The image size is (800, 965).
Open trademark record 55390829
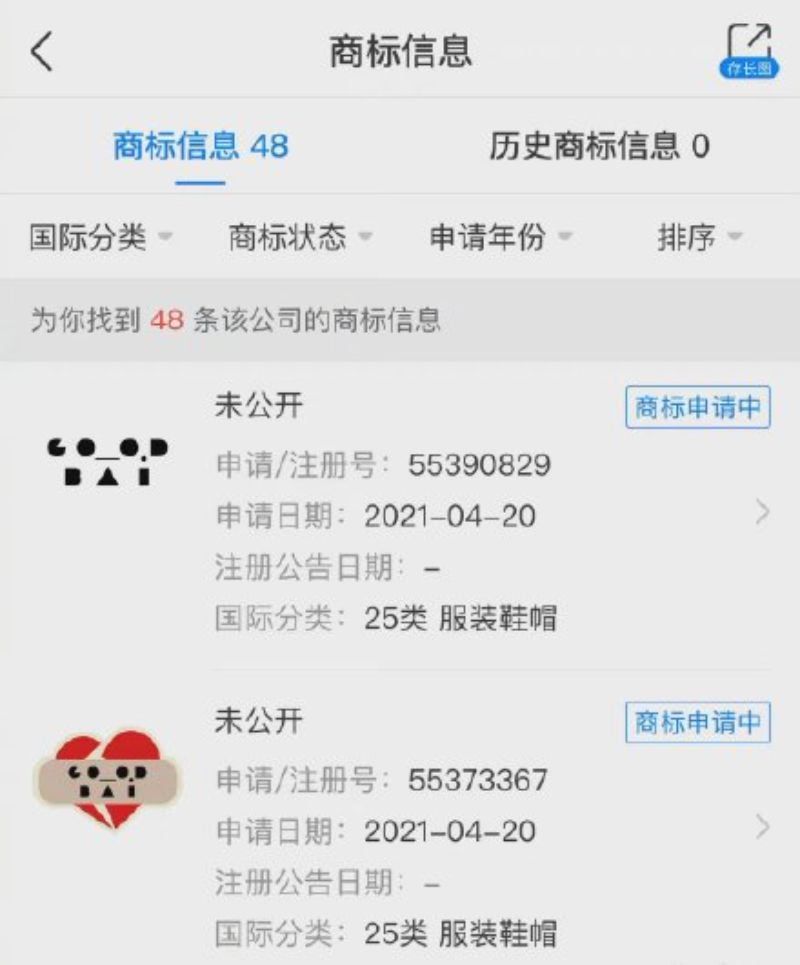coord(480,513)
